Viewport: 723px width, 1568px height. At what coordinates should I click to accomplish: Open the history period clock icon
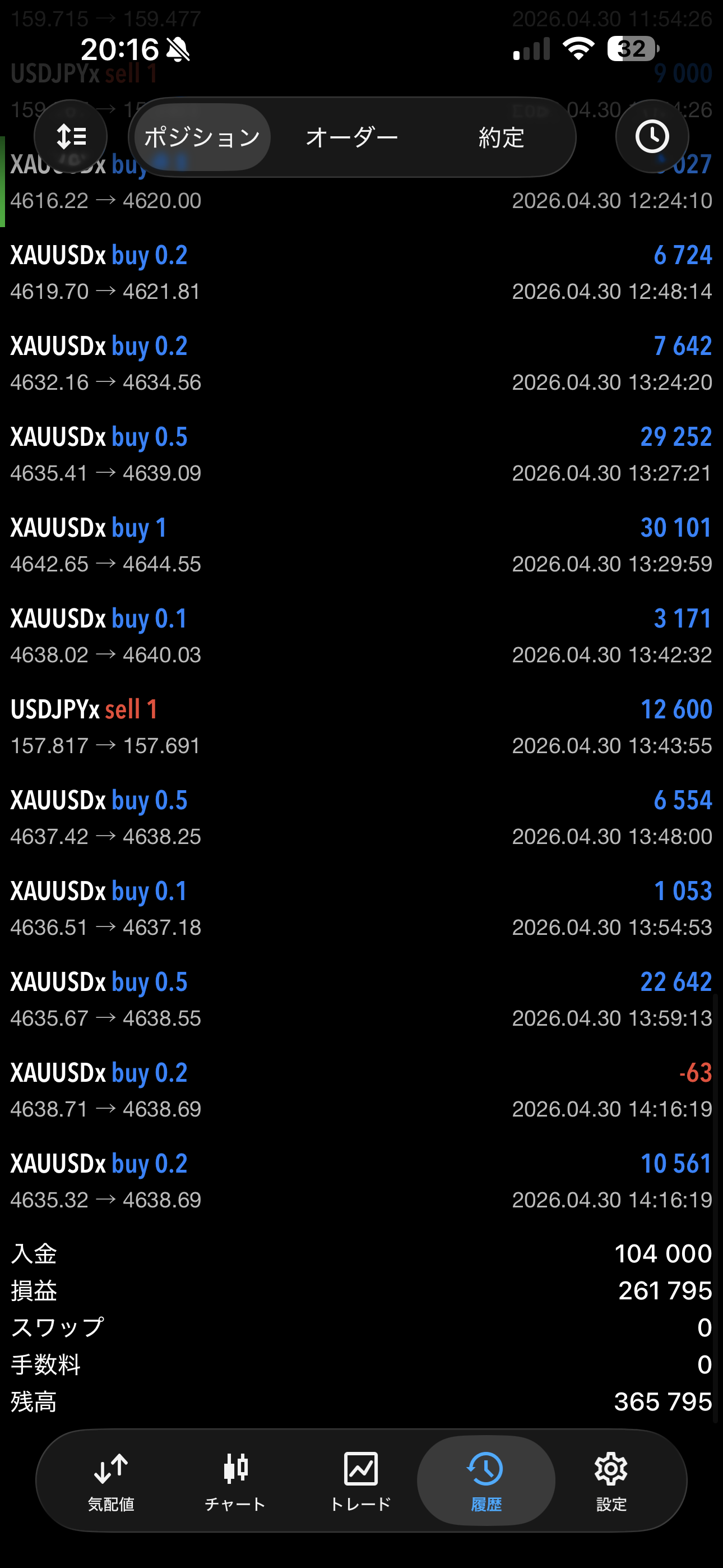click(x=652, y=137)
